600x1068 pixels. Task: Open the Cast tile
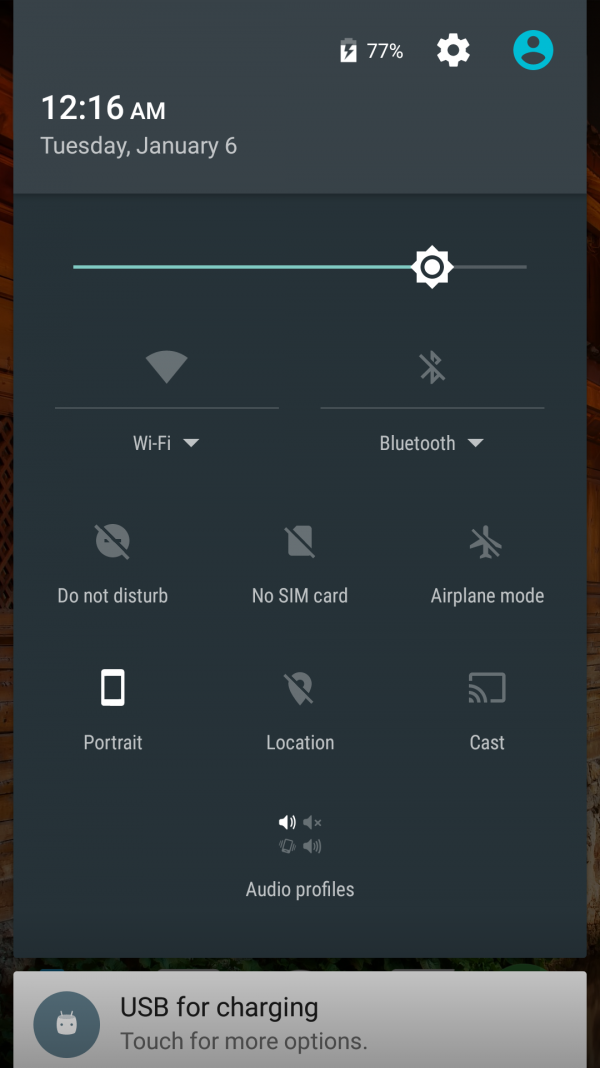click(x=487, y=710)
